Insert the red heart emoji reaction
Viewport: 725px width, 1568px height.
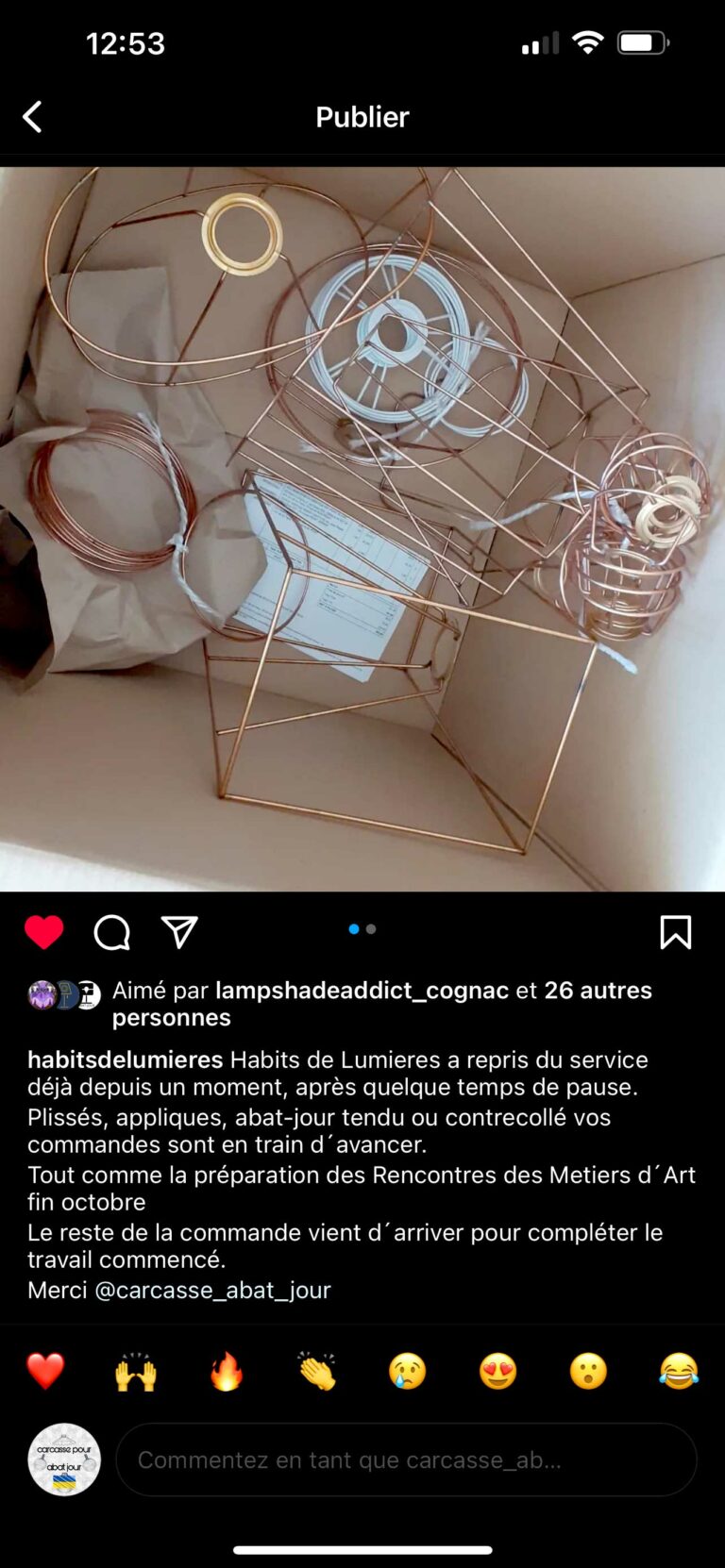coord(45,1371)
